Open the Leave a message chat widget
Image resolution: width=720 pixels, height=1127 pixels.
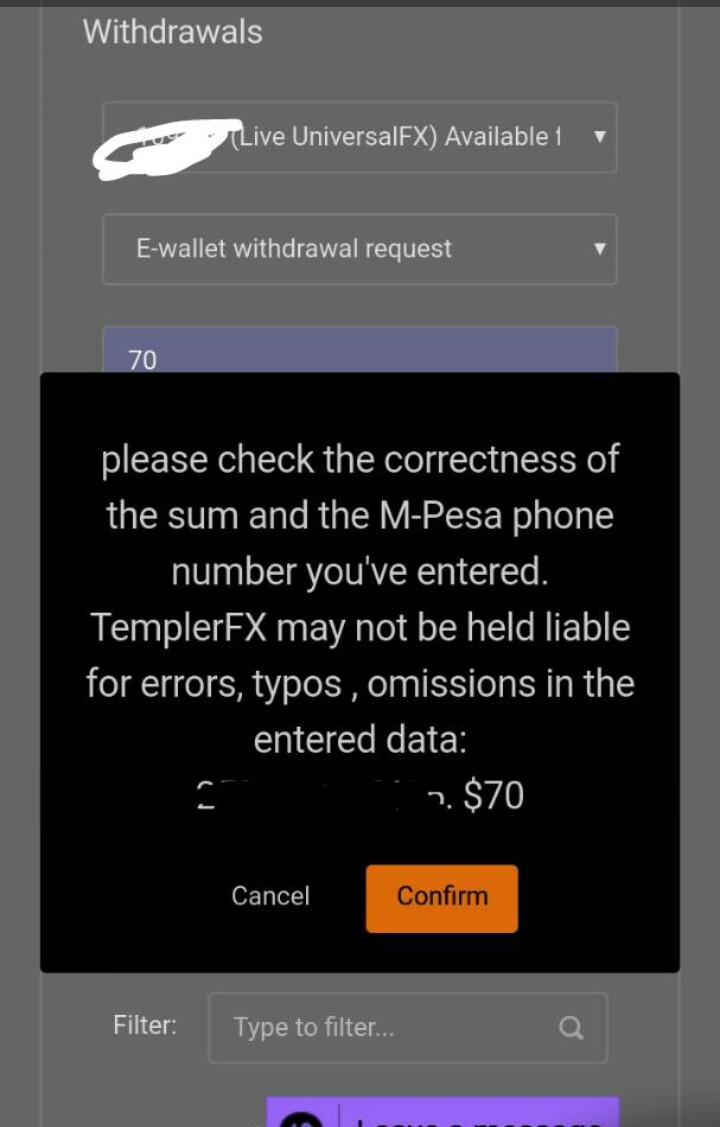pyautogui.click(x=442, y=1113)
